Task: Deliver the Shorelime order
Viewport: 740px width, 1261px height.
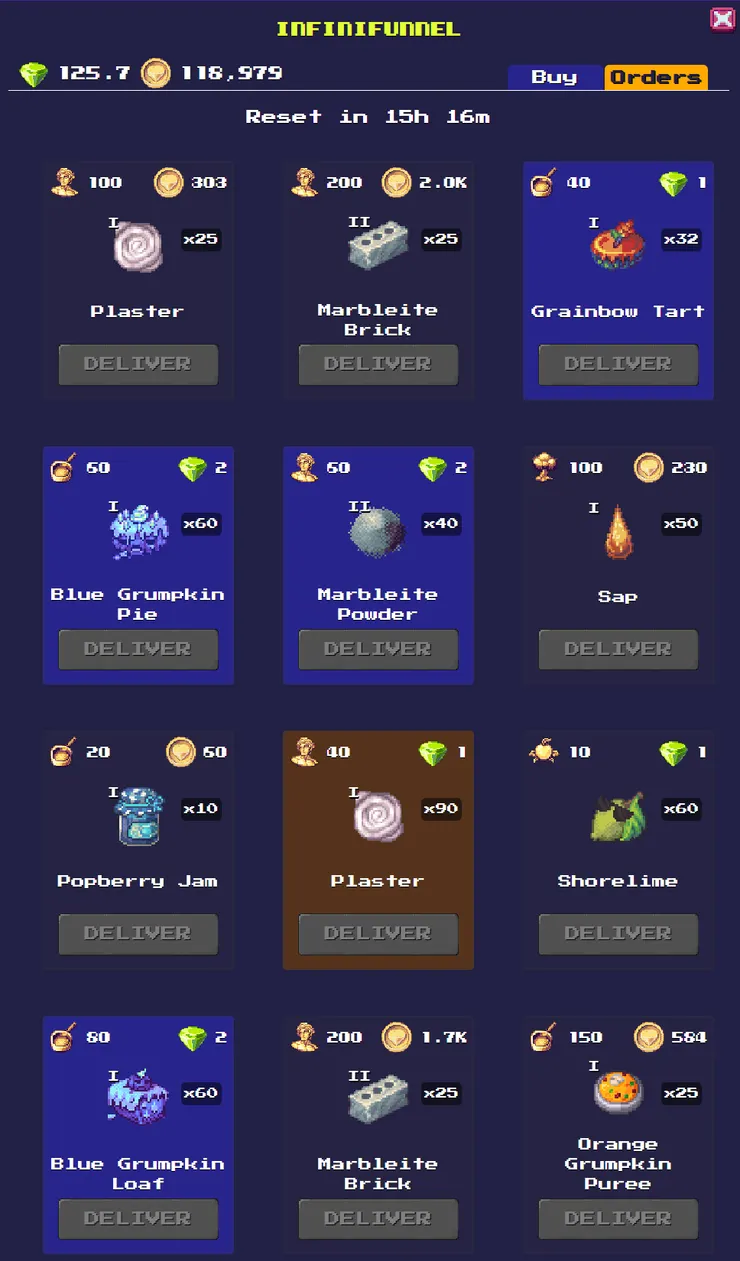Action: click(x=618, y=933)
